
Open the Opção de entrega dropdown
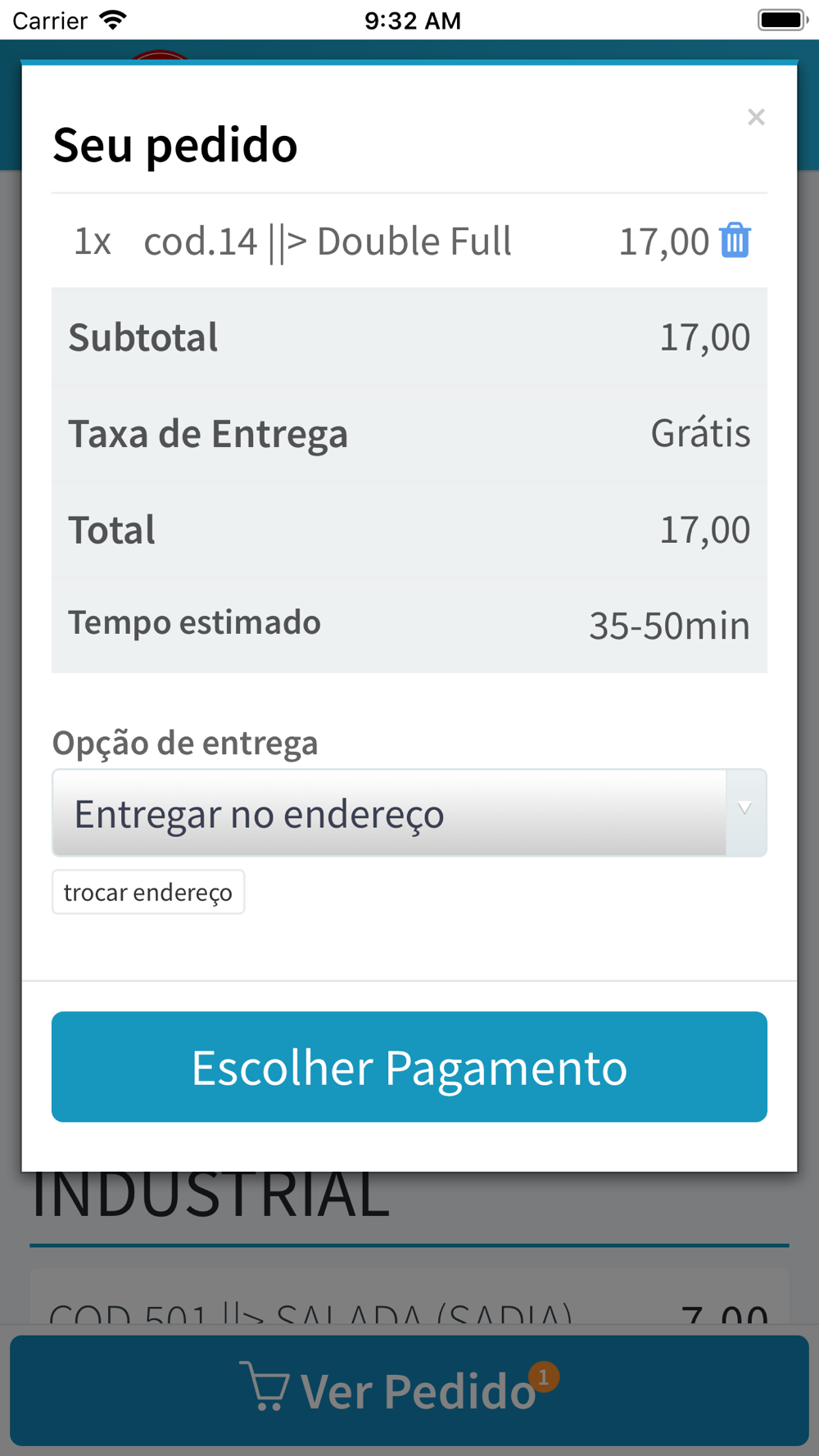point(409,812)
